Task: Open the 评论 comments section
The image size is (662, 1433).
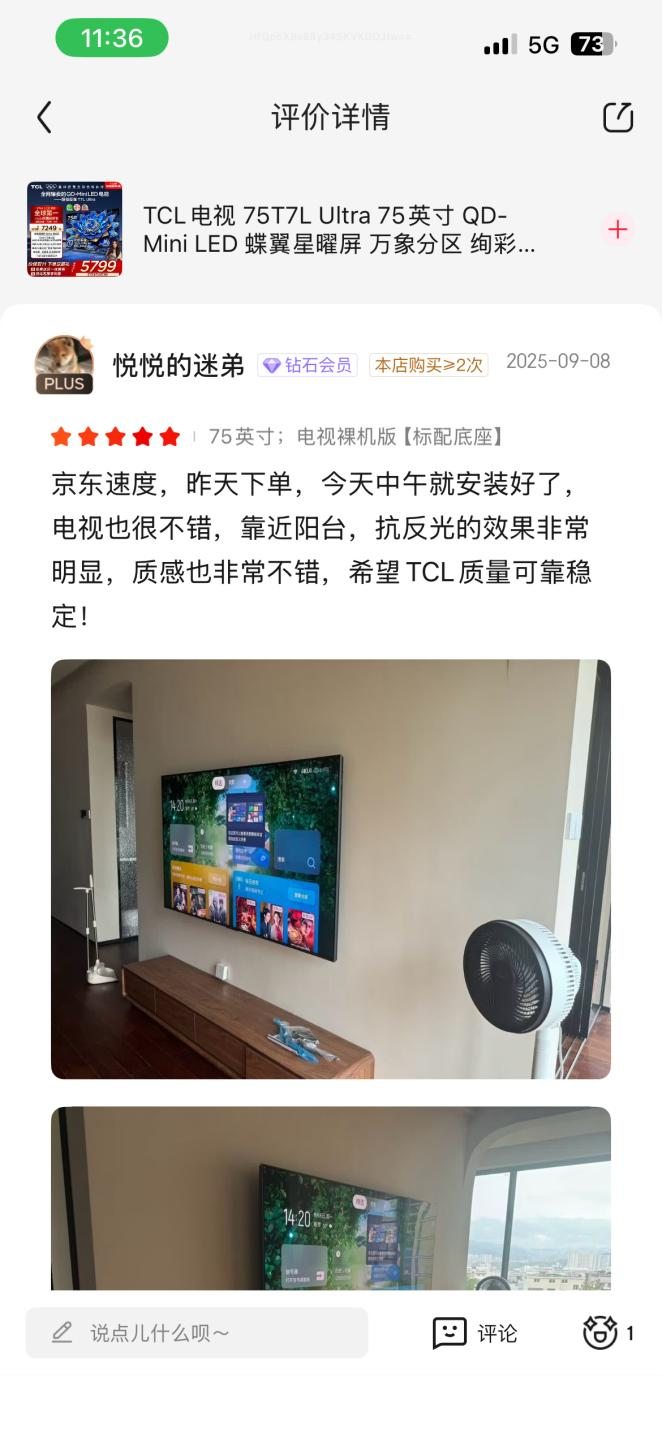Action: 475,1333
